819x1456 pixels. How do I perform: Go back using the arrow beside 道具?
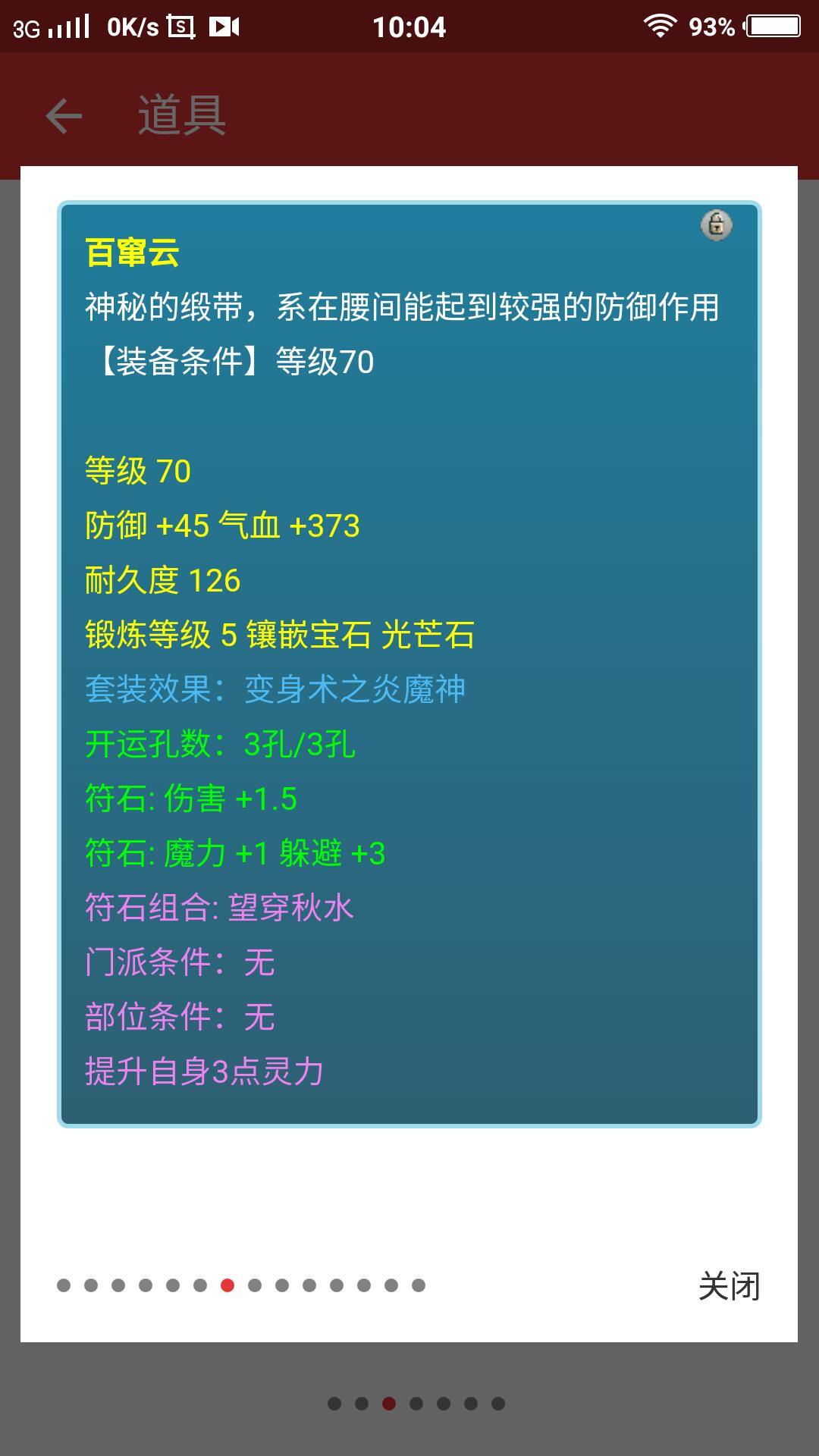64,116
